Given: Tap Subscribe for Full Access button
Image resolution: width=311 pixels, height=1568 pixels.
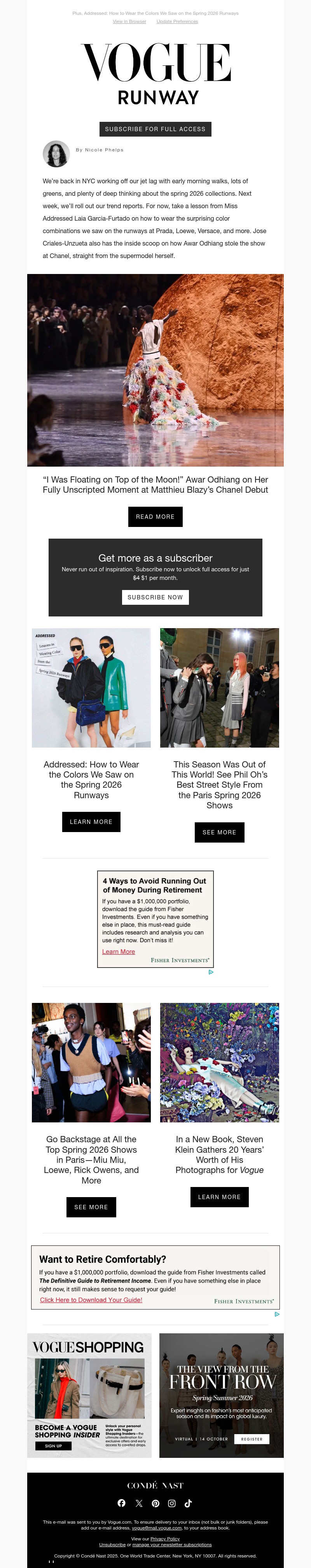Looking at the screenshot, I should pos(155,129).
